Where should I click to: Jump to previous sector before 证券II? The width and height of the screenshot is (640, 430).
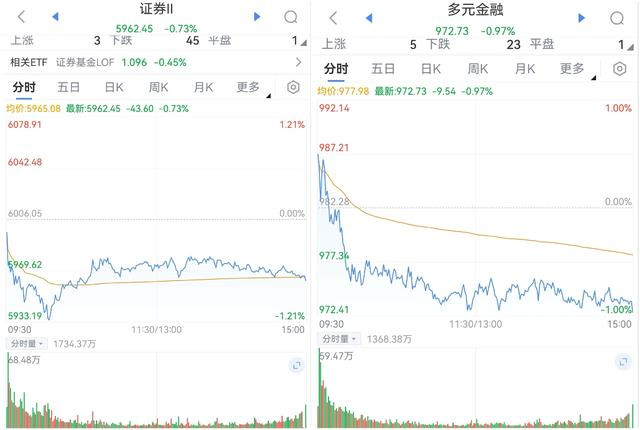coord(56,17)
